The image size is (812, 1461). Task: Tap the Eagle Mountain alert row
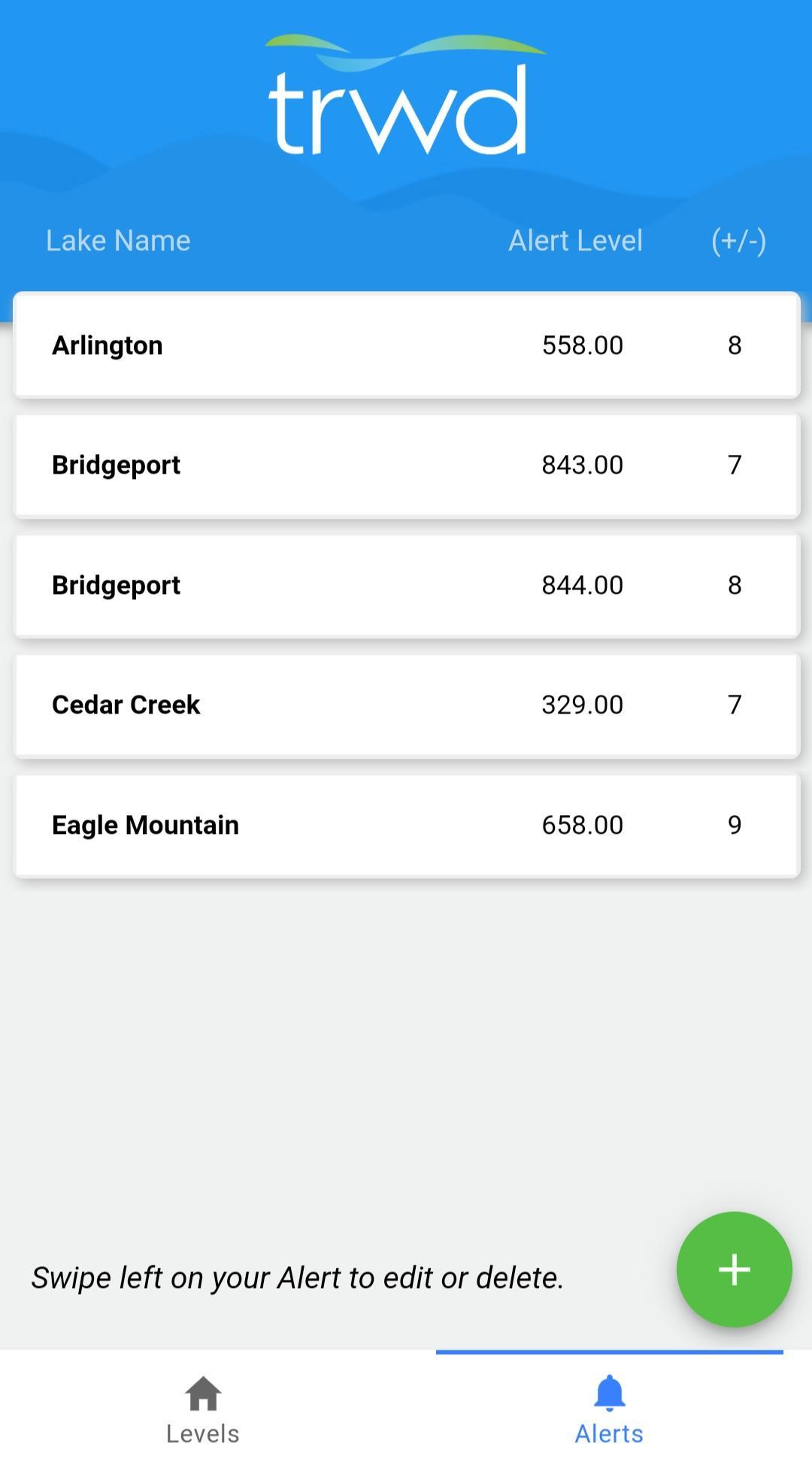(406, 824)
